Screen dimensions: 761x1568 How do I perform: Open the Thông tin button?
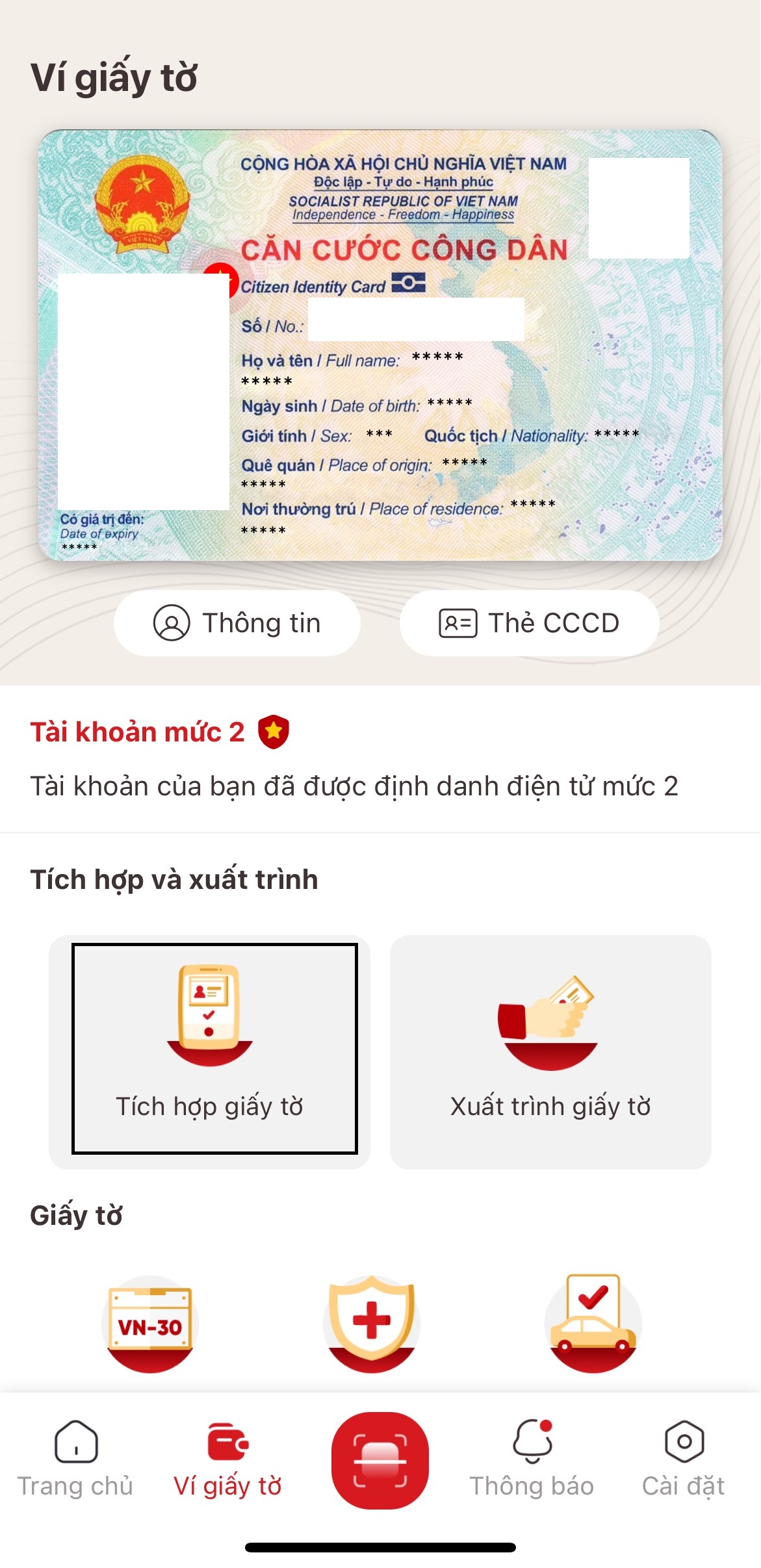click(x=237, y=623)
